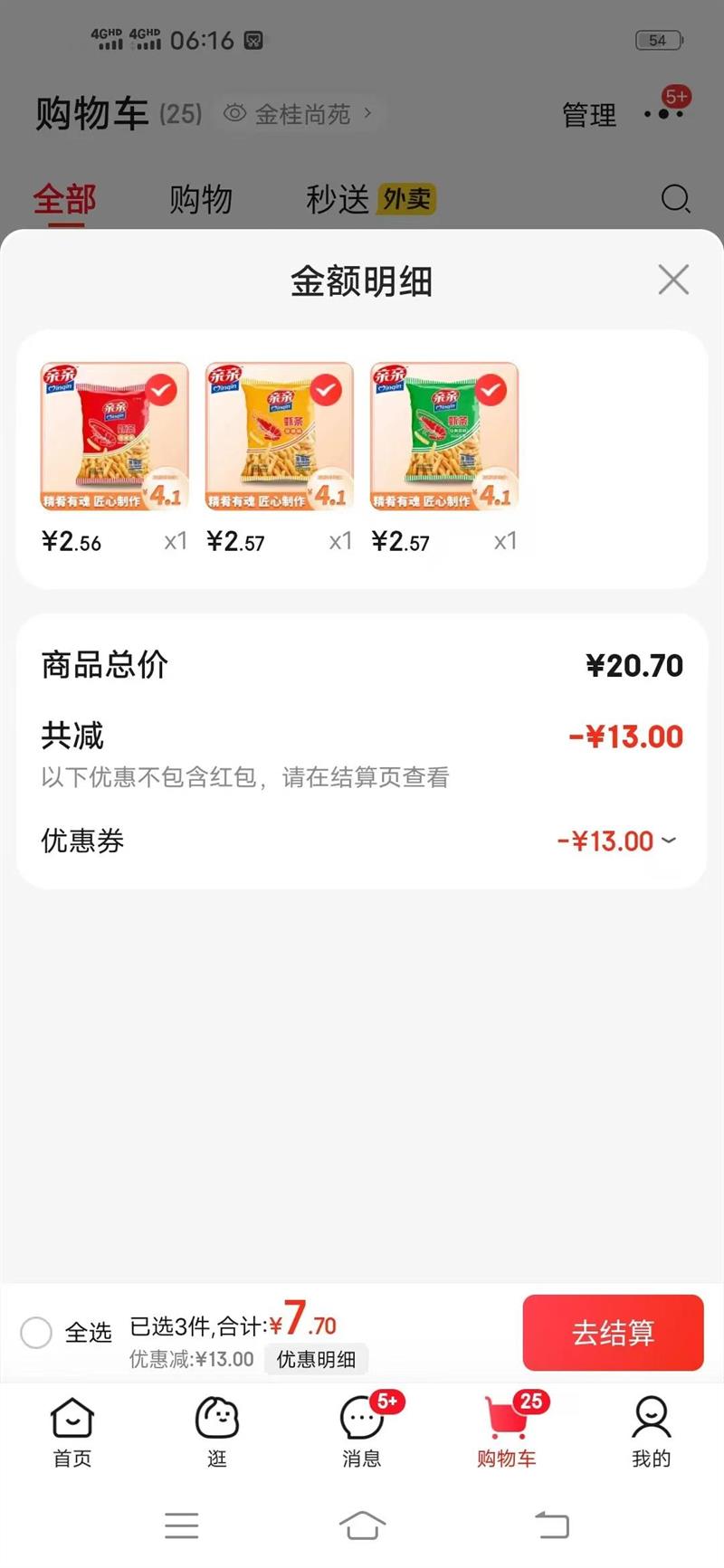
Task: Go to the 首页 home tab
Action: 72,1431
